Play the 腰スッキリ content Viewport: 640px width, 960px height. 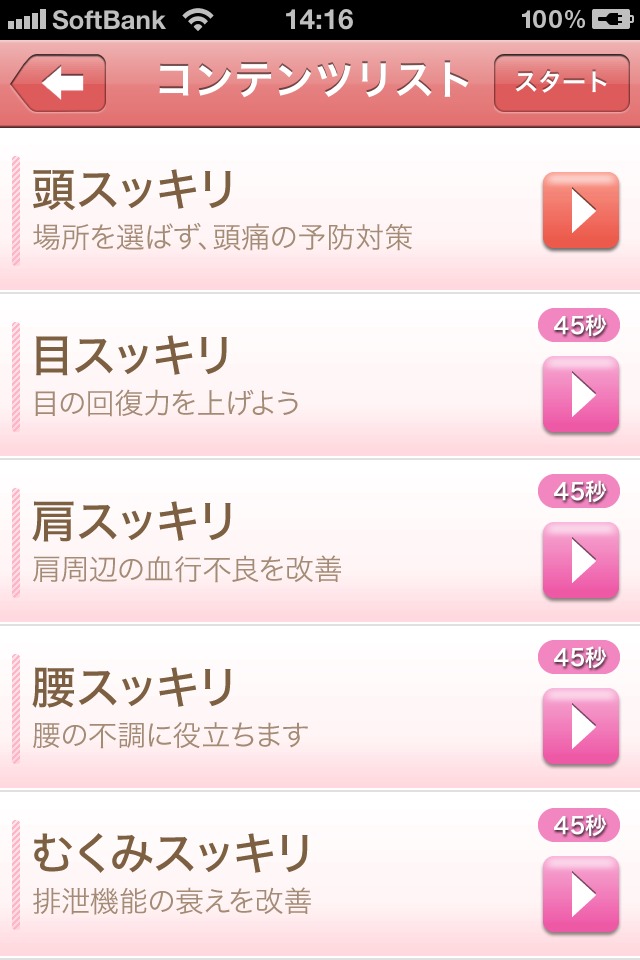pos(581,727)
